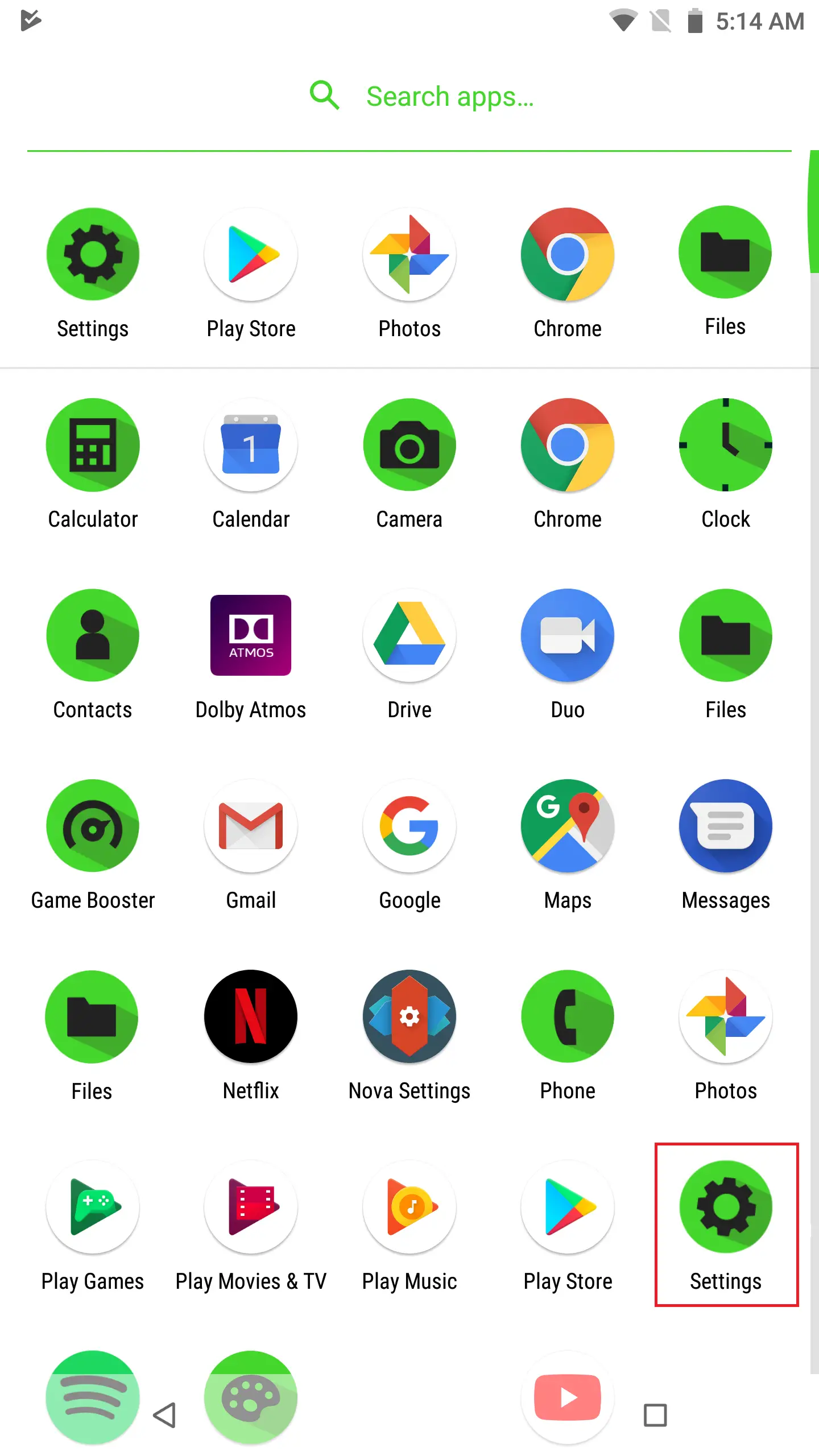Launch Play Games
The height and width of the screenshot is (1456, 819).
93,1207
